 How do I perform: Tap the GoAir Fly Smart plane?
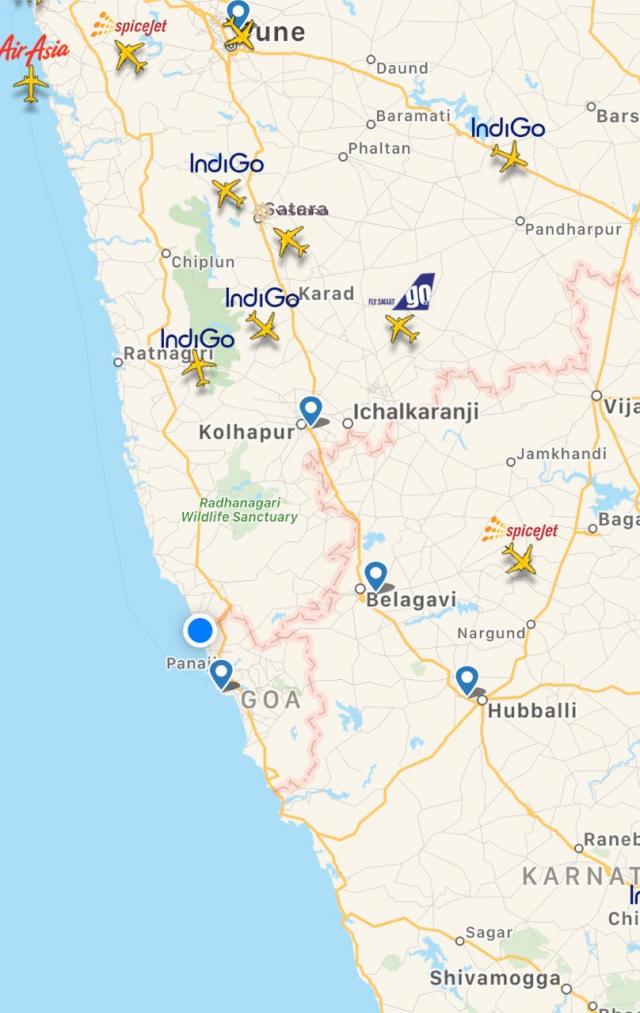(x=402, y=328)
